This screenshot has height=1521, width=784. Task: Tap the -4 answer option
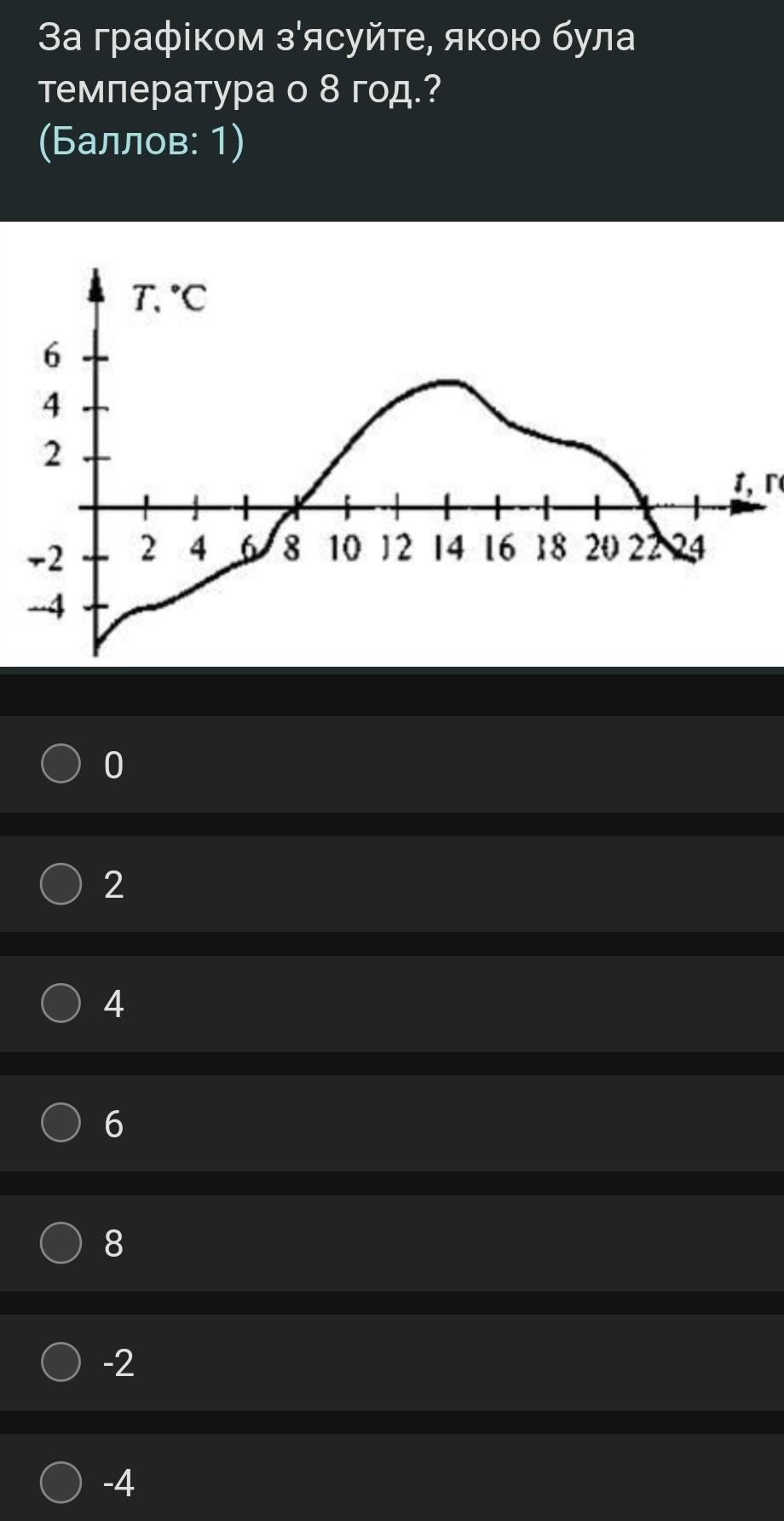pos(61,1482)
